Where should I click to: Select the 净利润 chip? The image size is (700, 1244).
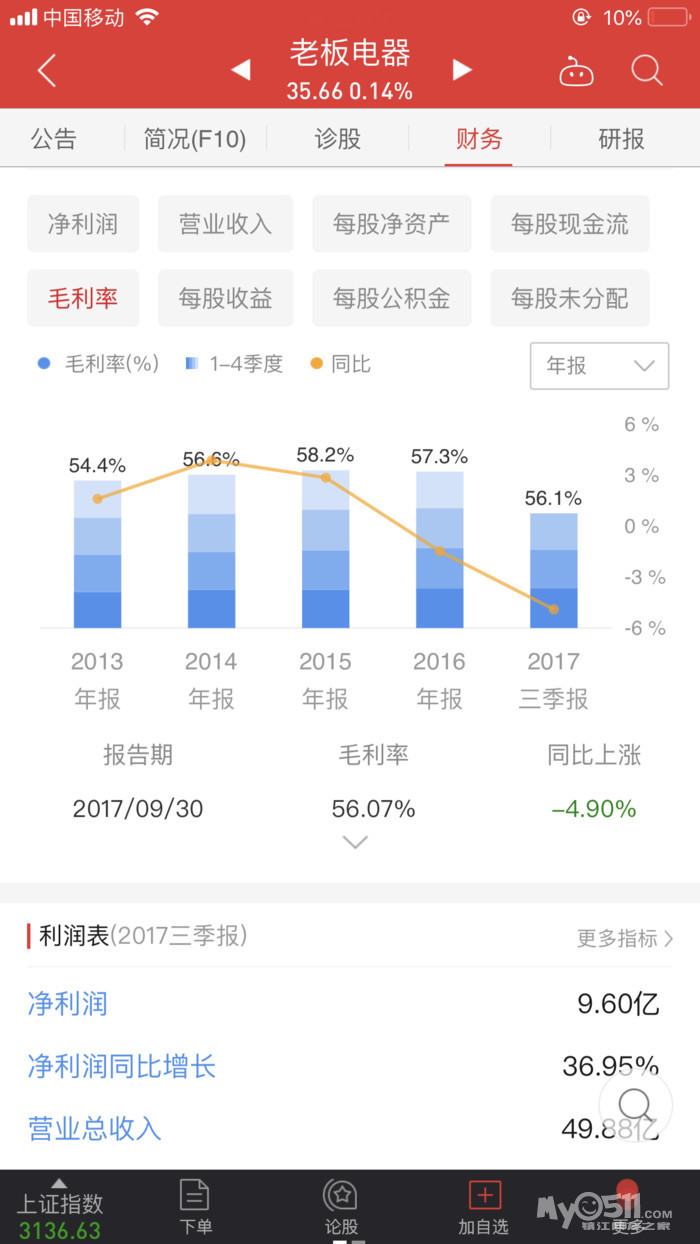coord(83,223)
